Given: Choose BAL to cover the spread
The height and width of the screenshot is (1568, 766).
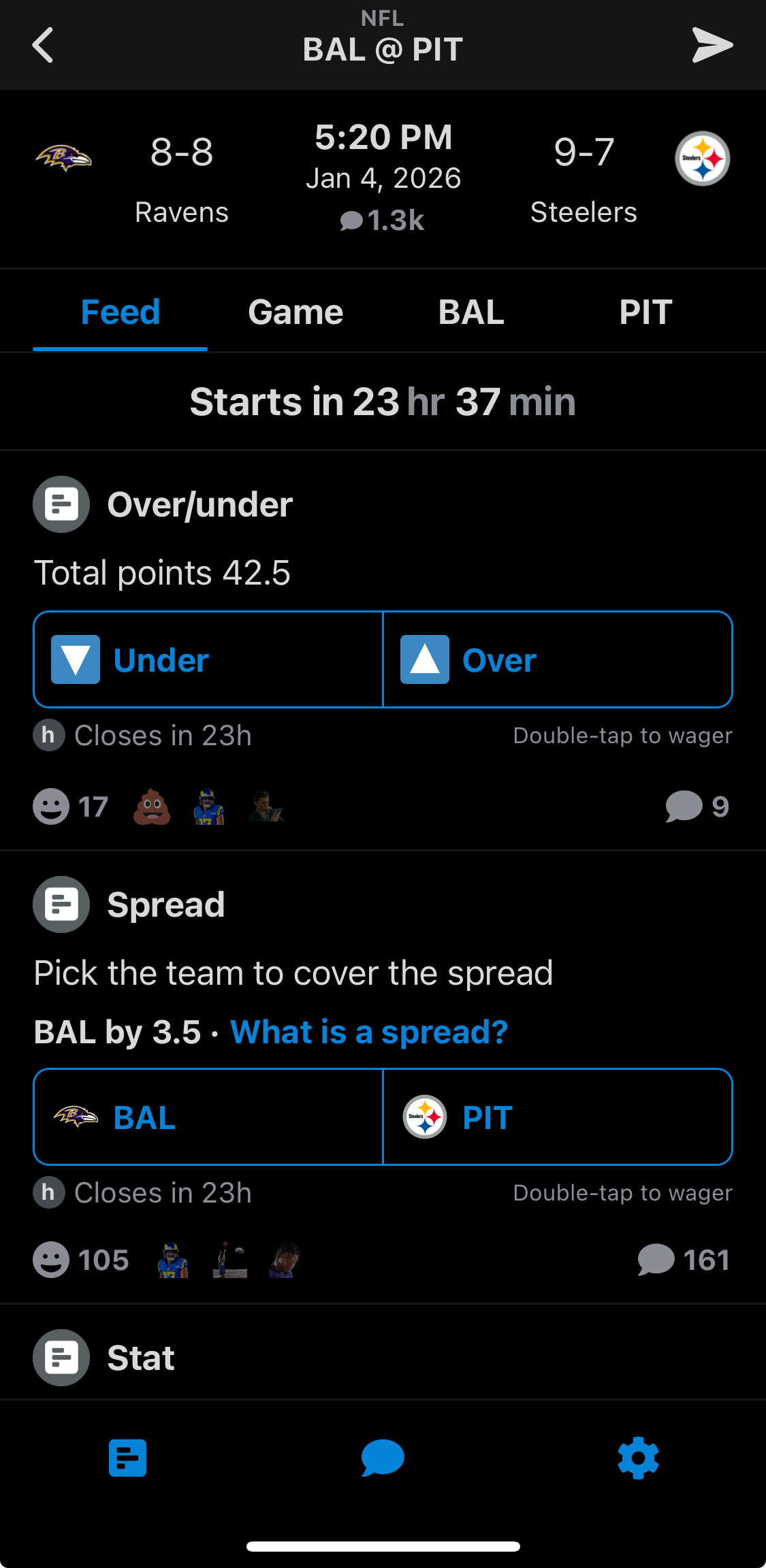Looking at the screenshot, I should click(208, 1117).
